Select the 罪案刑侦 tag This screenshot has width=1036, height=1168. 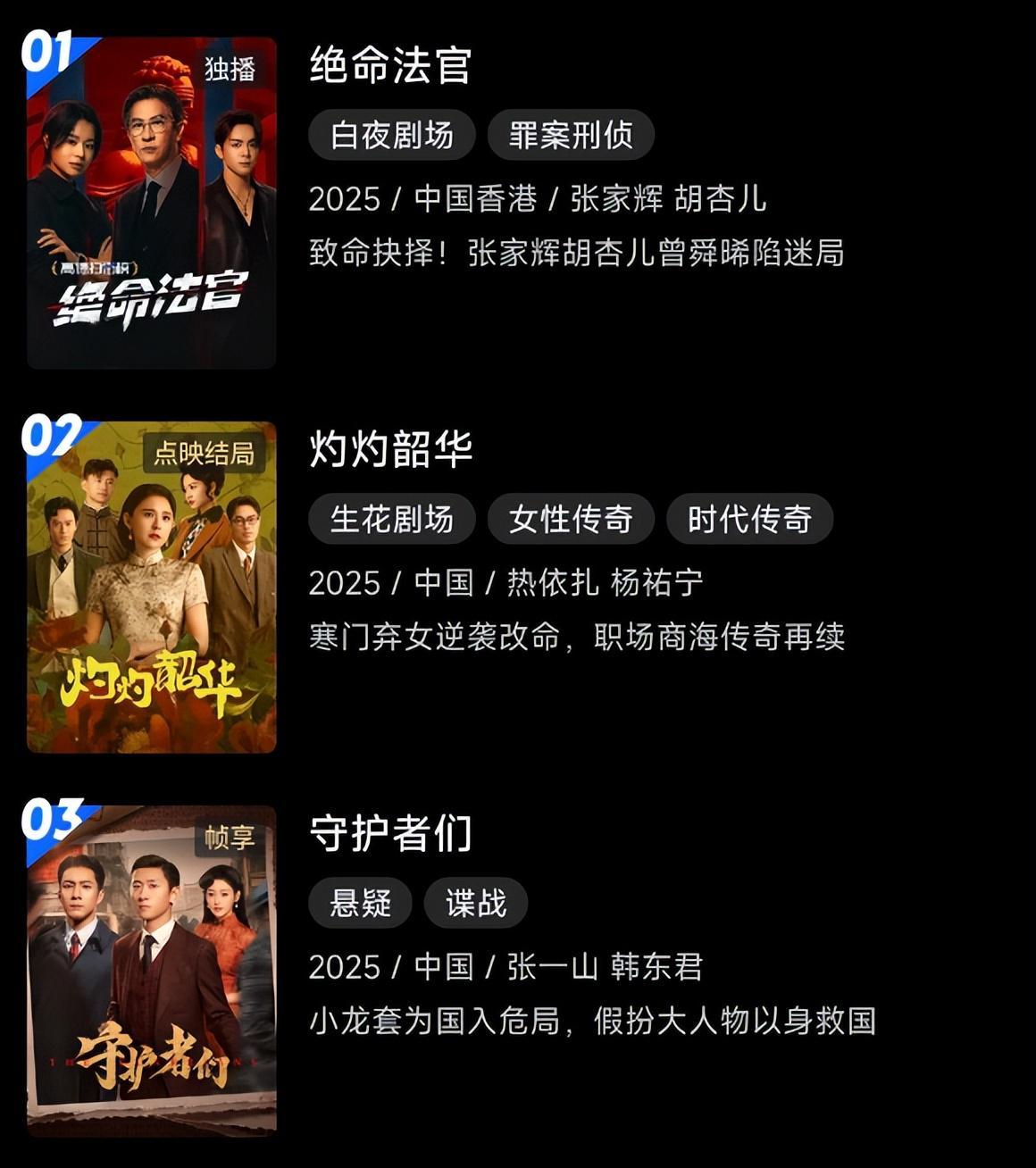coord(571,135)
